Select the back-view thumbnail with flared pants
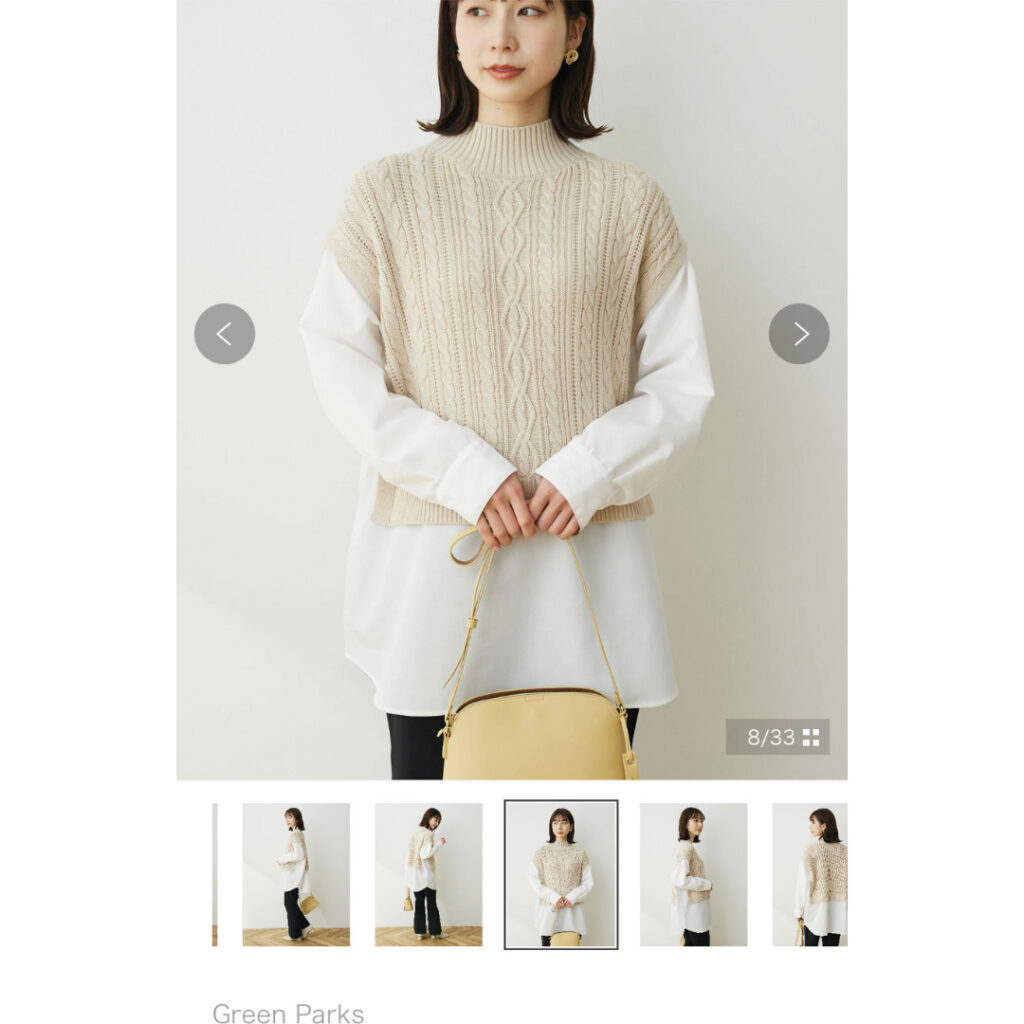The height and width of the screenshot is (1024, 1024). coord(428,874)
